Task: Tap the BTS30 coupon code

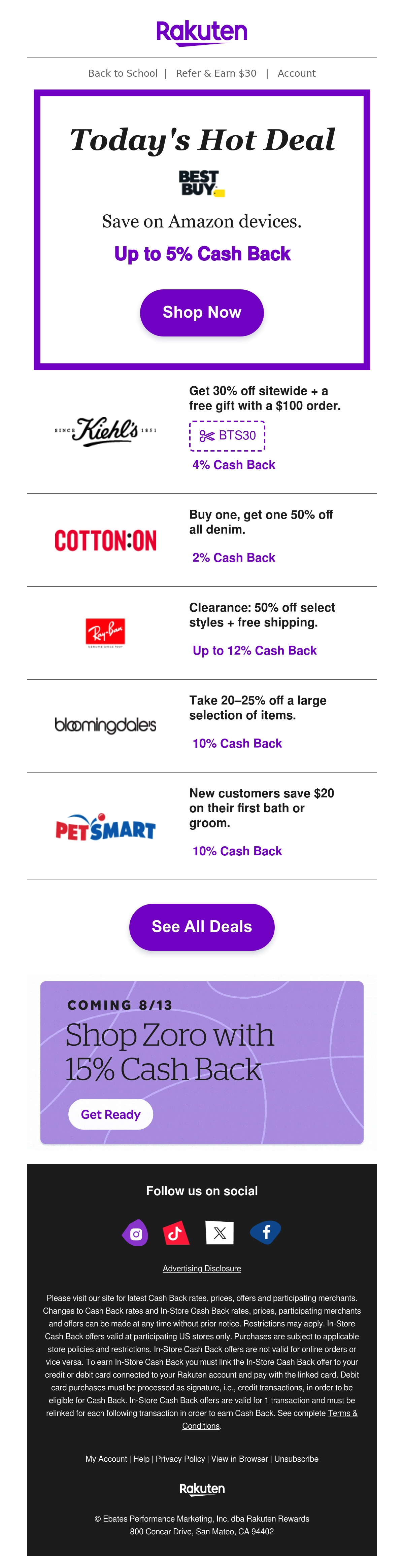Action: point(227,436)
